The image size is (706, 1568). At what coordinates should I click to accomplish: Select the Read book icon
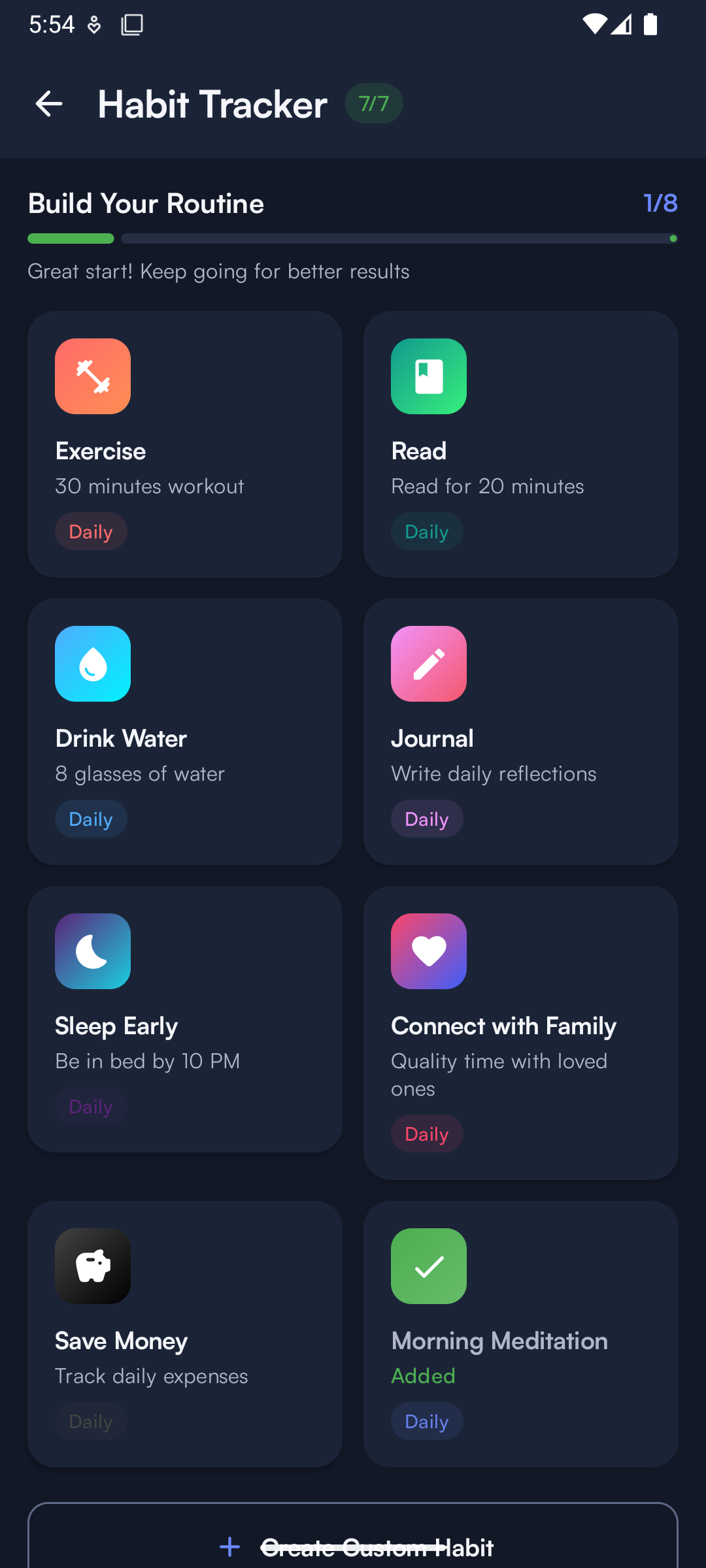tap(428, 376)
